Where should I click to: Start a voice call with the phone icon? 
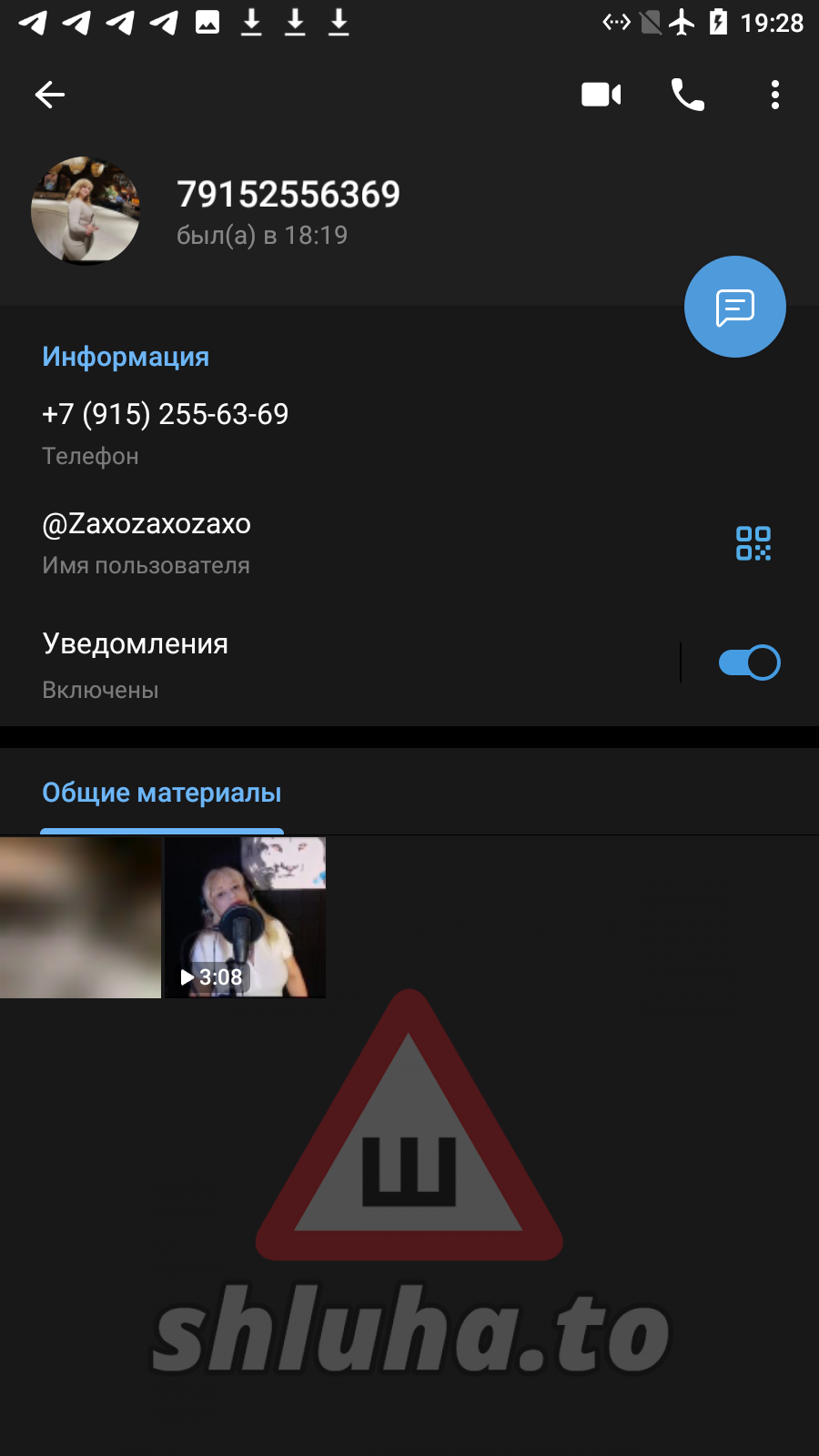[687, 95]
